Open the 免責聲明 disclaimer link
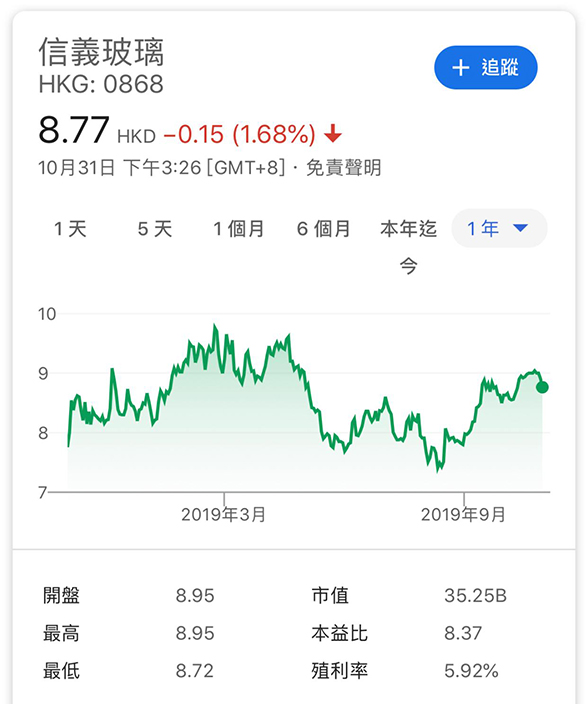Screen dimensions: 588x704 click(x=344, y=168)
